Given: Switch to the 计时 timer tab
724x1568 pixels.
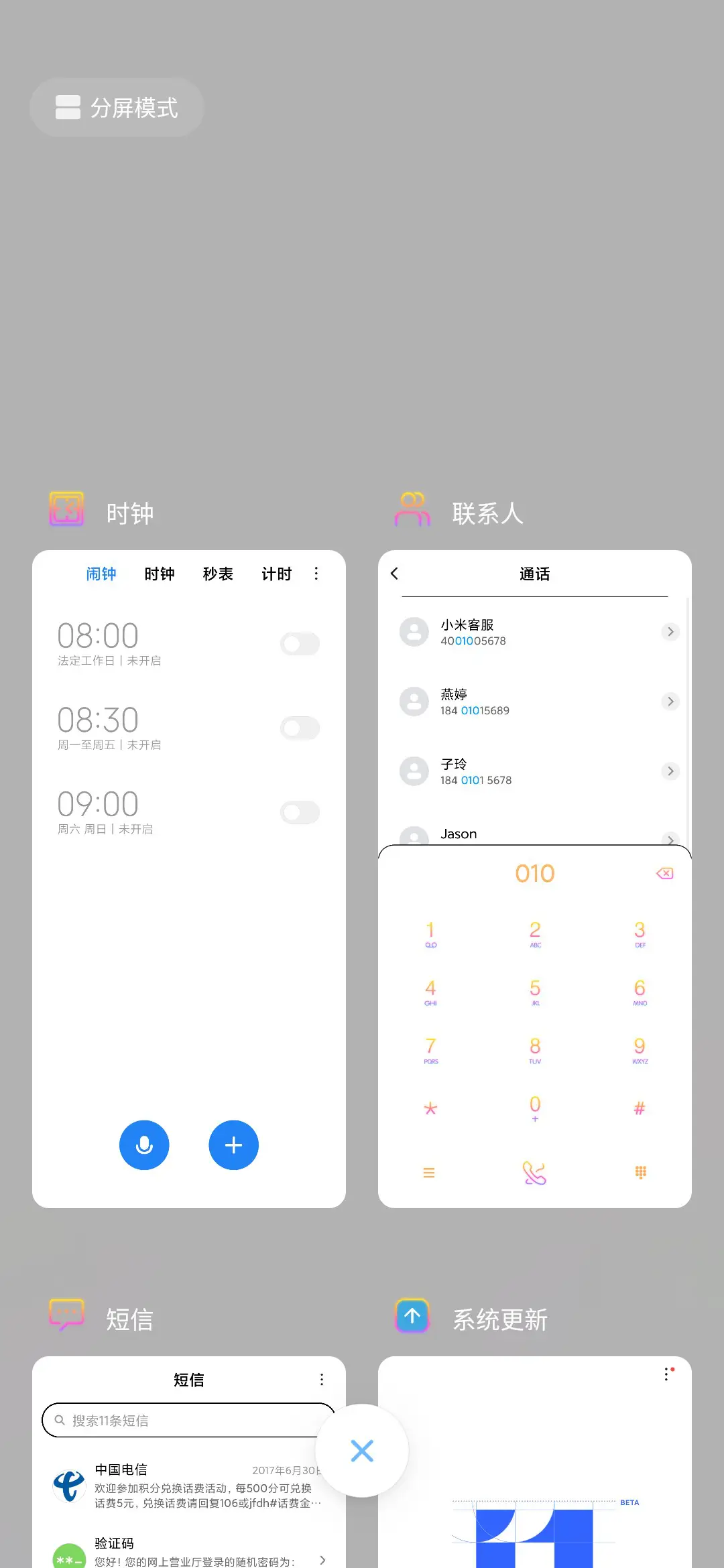Looking at the screenshot, I should [276, 574].
